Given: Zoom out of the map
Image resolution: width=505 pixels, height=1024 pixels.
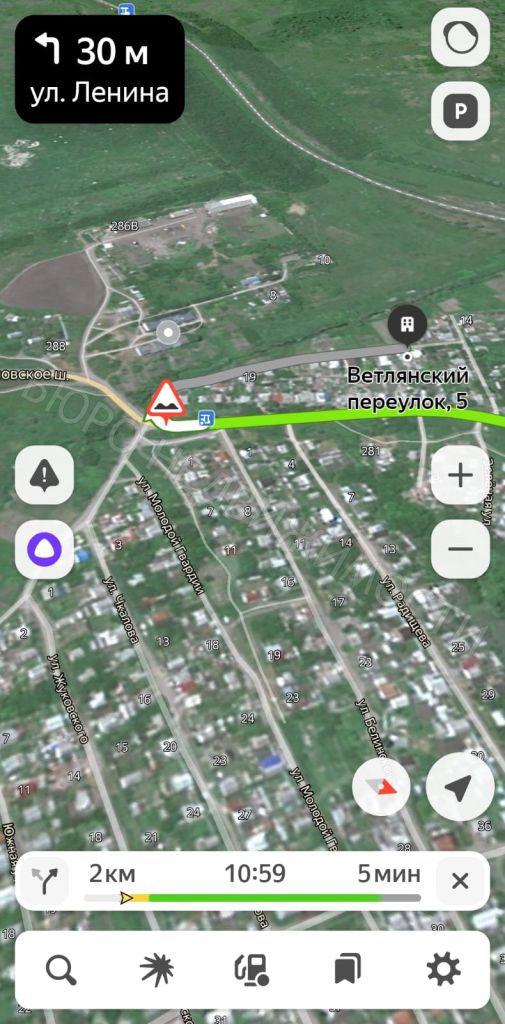Looking at the screenshot, I should point(461,549).
